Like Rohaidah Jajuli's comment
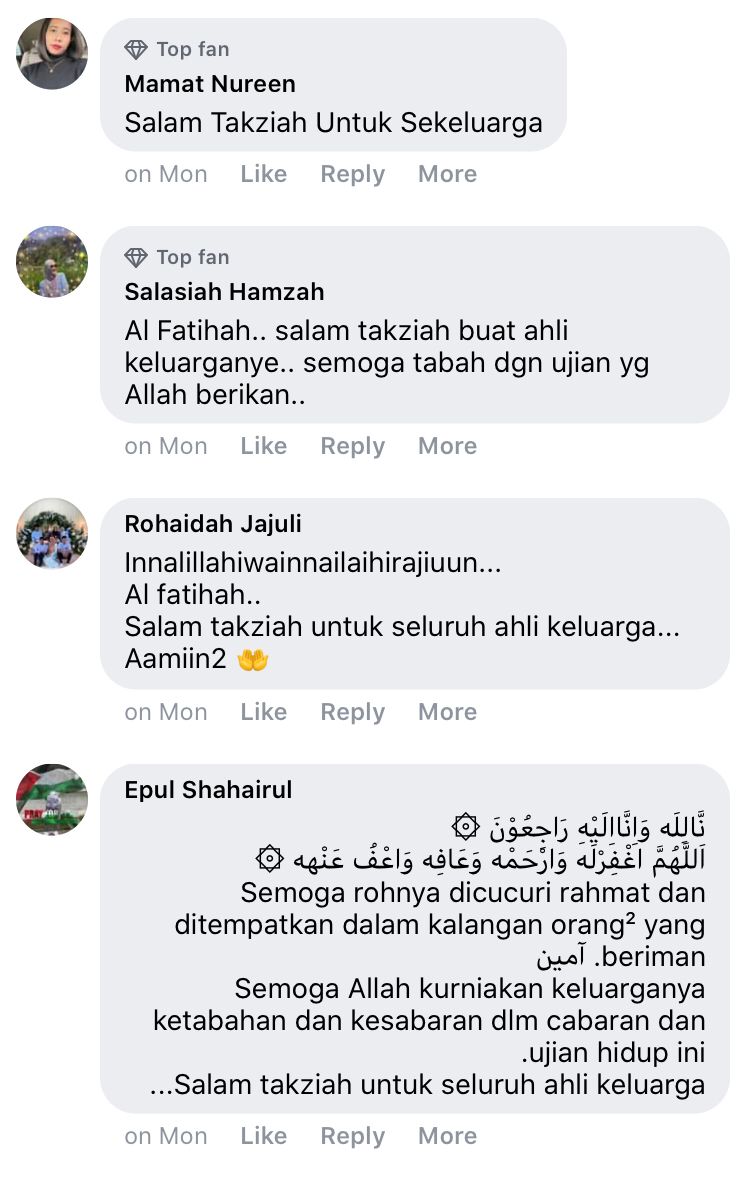This screenshot has width=750, height=1179. 263,712
